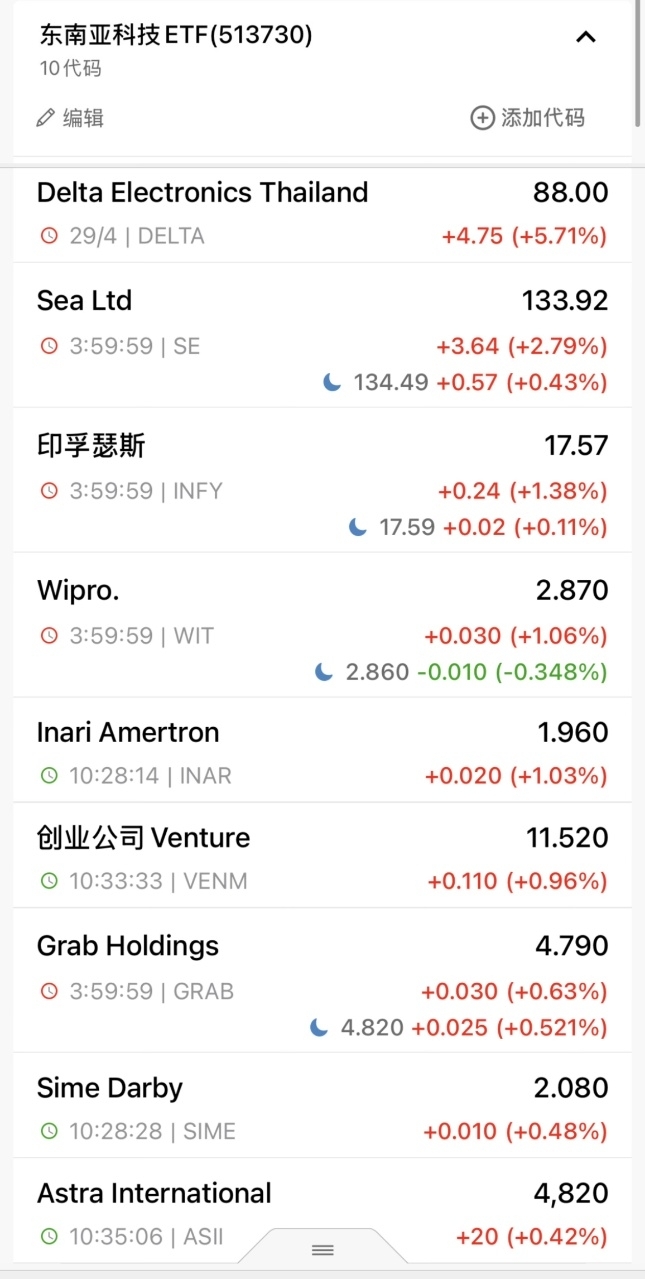The width and height of the screenshot is (645, 1279).
Task: Open 创业公司 Venture VENM row
Action: click(322, 856)
